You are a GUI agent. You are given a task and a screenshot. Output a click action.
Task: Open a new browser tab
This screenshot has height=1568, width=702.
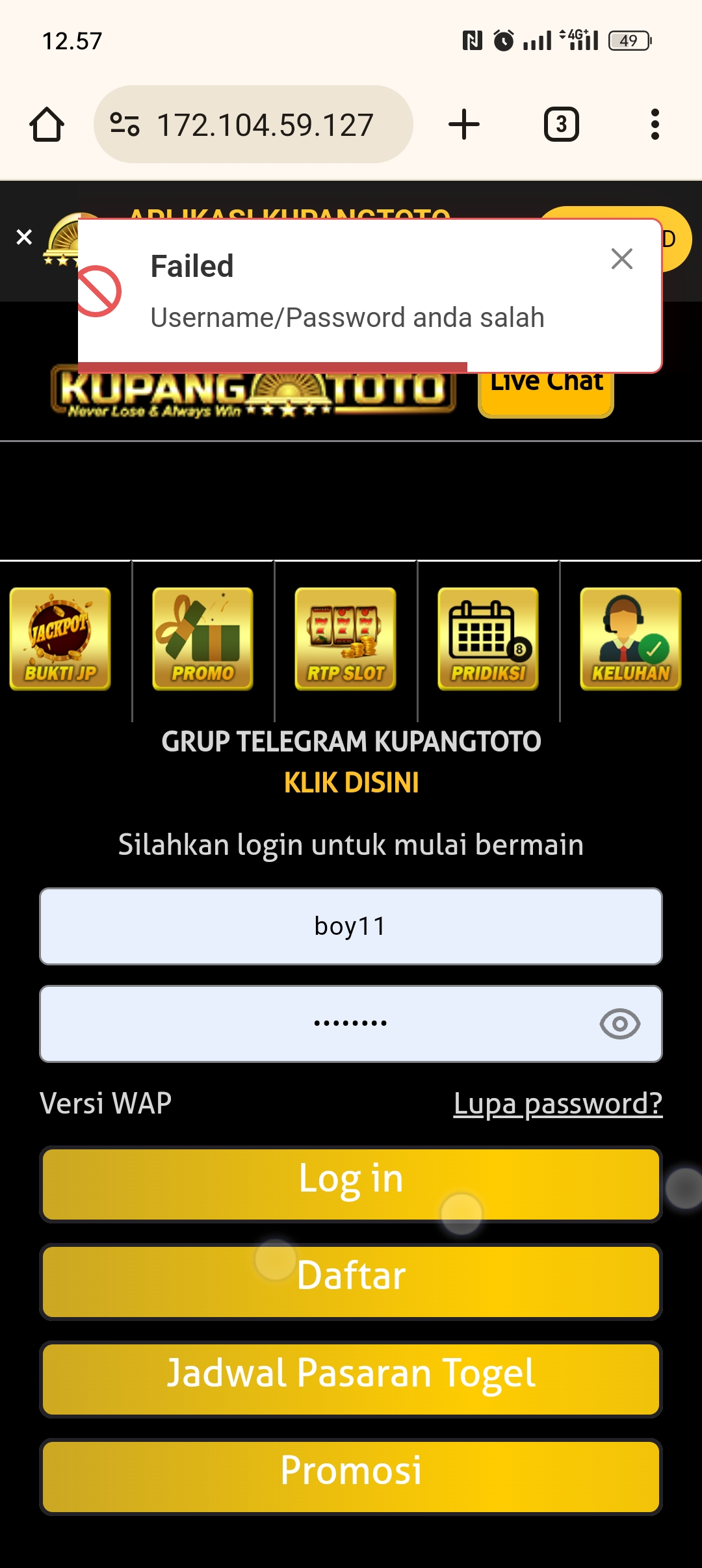coord(464,124)
